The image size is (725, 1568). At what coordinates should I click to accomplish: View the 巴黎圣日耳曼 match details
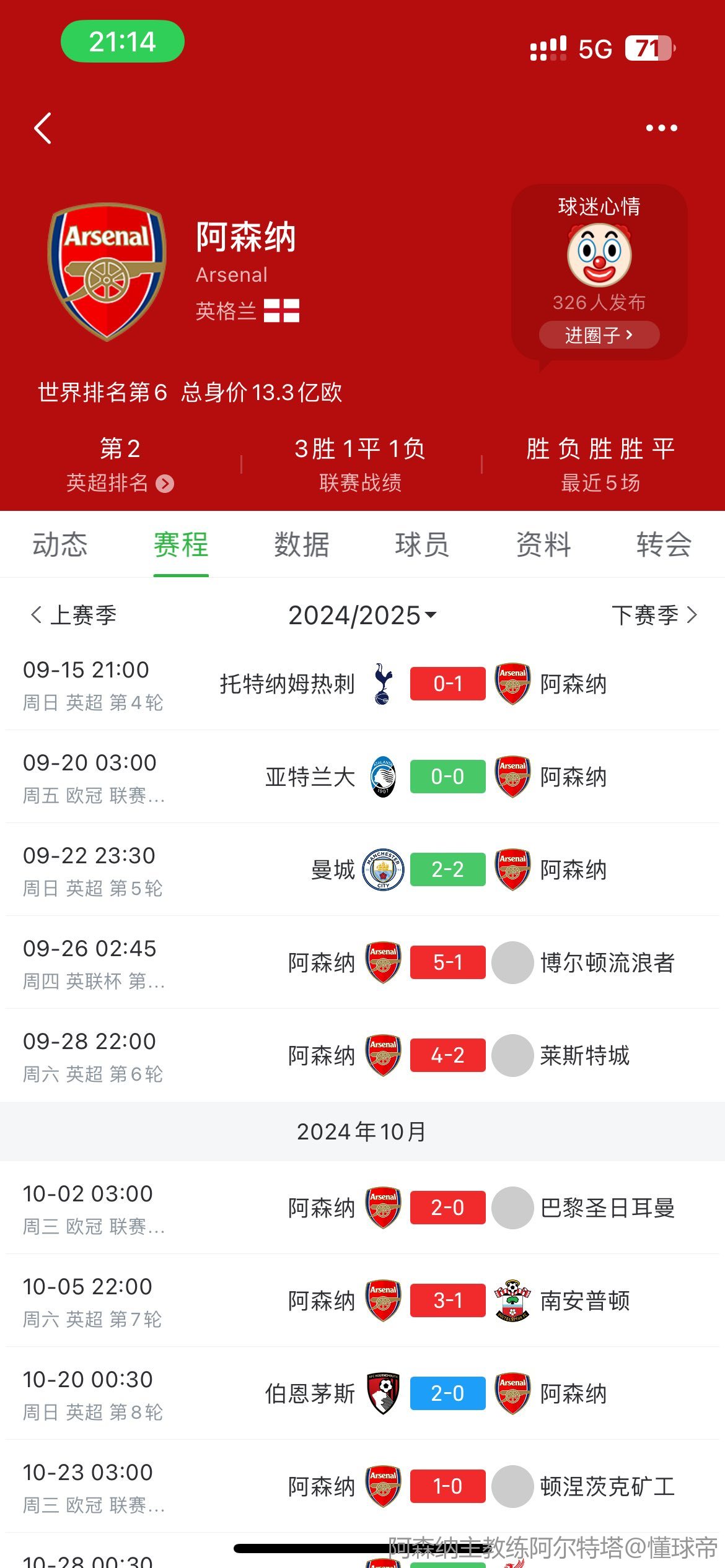[362, 1208]
